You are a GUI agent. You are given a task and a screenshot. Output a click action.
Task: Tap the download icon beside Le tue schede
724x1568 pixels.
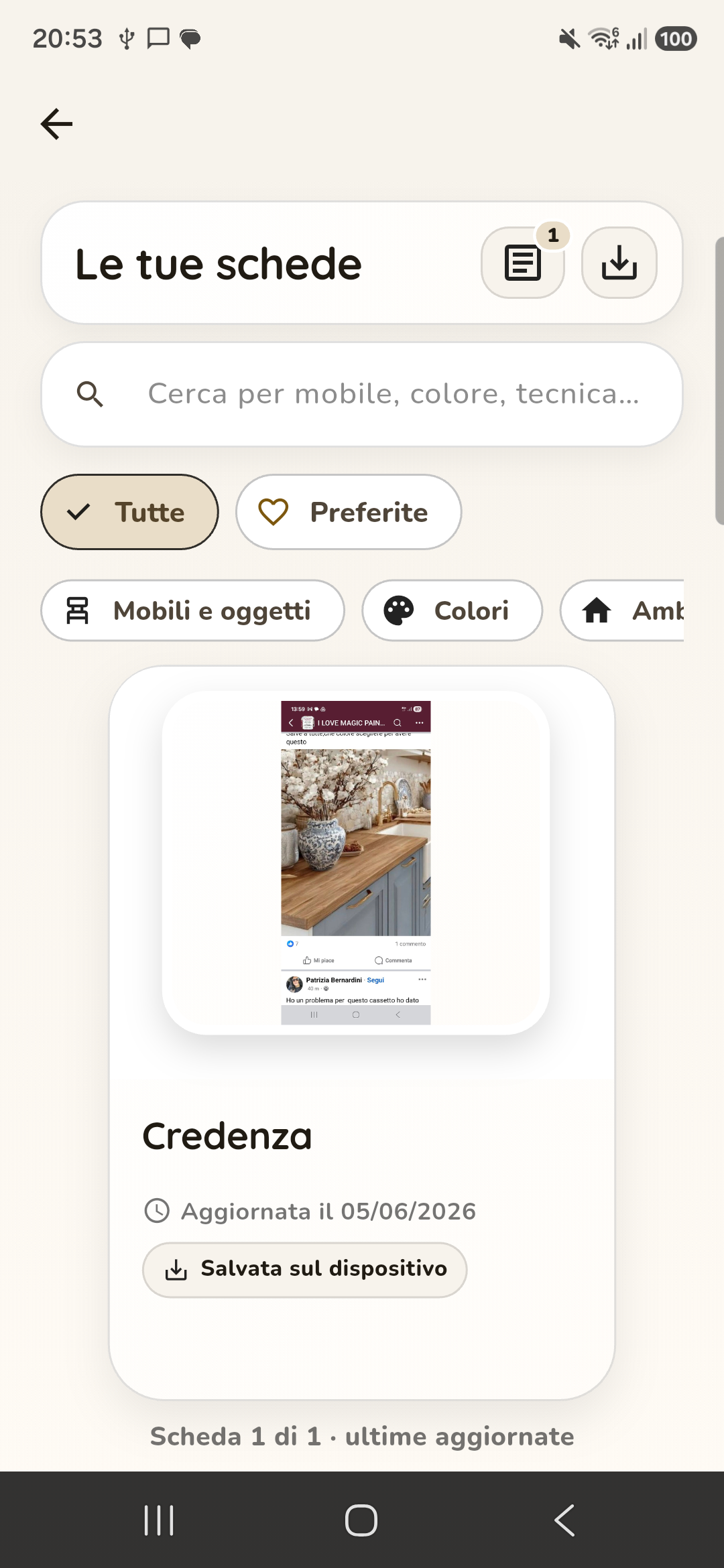coord(619,263)
